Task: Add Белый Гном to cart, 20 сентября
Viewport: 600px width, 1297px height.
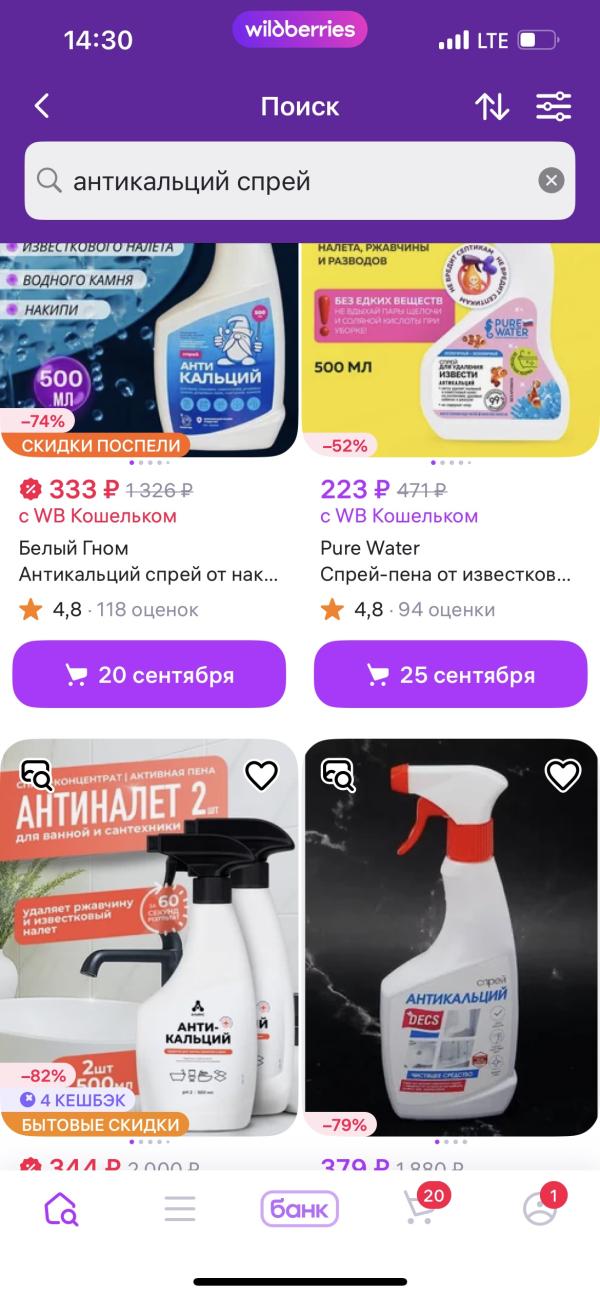Action: tap(149, 675)
